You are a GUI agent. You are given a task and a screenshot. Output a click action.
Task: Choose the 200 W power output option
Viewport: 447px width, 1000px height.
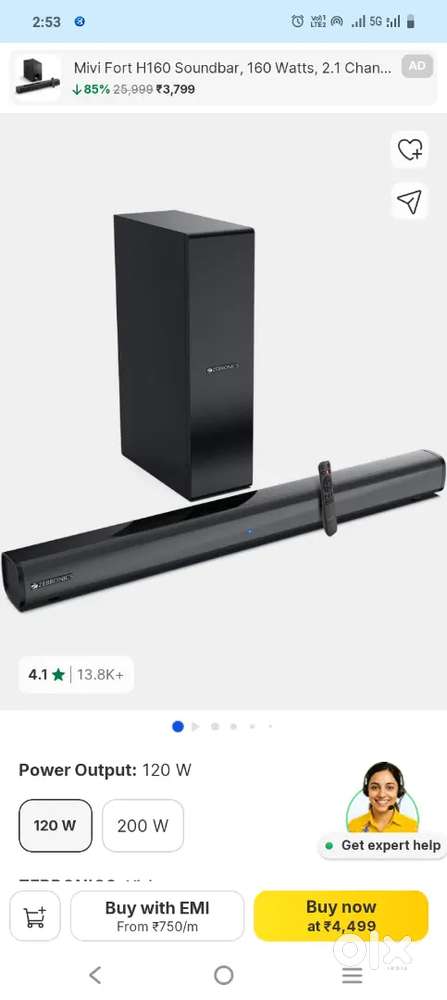coord(143,825)
